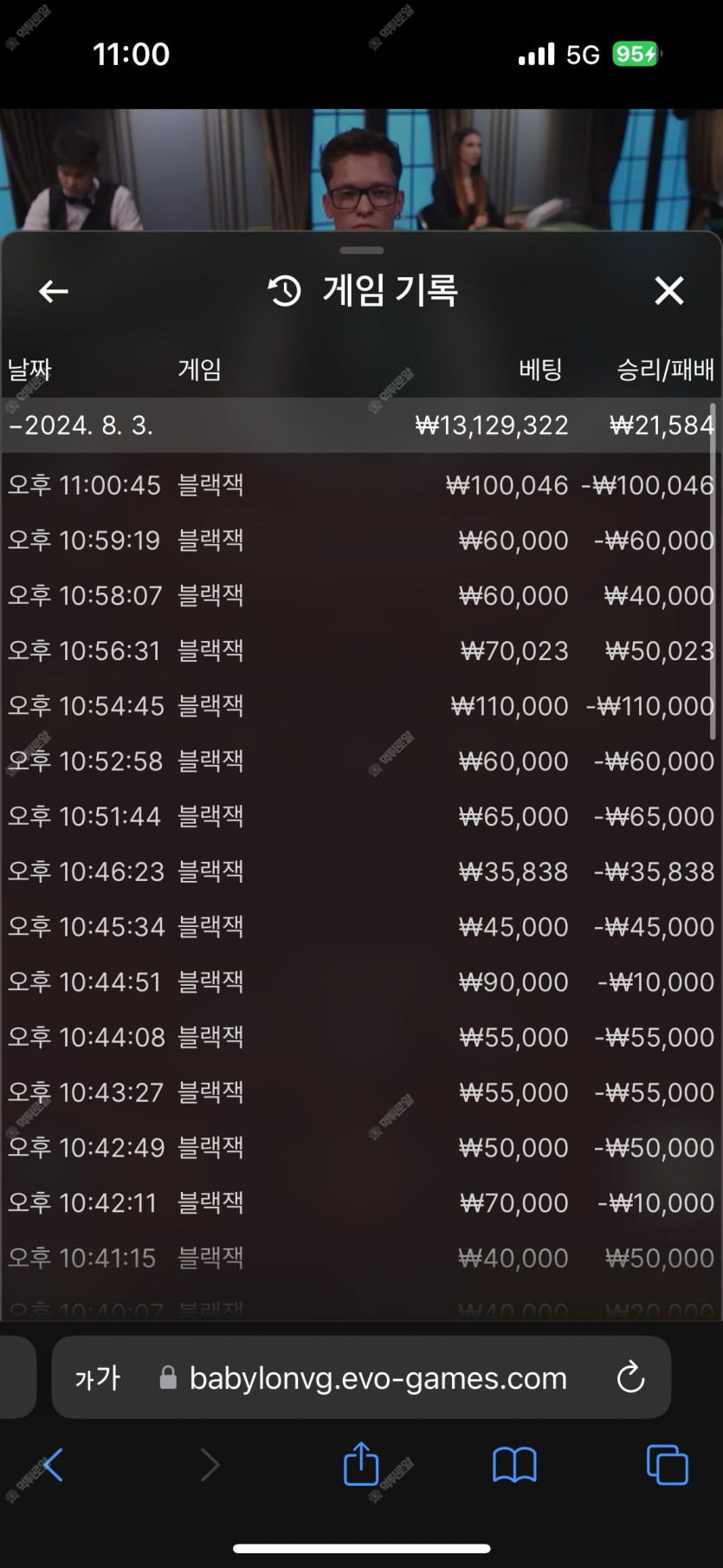Open the 오후 11:00:45 blackjack record
Viewport: 723px width, 1568px height.
360,485
